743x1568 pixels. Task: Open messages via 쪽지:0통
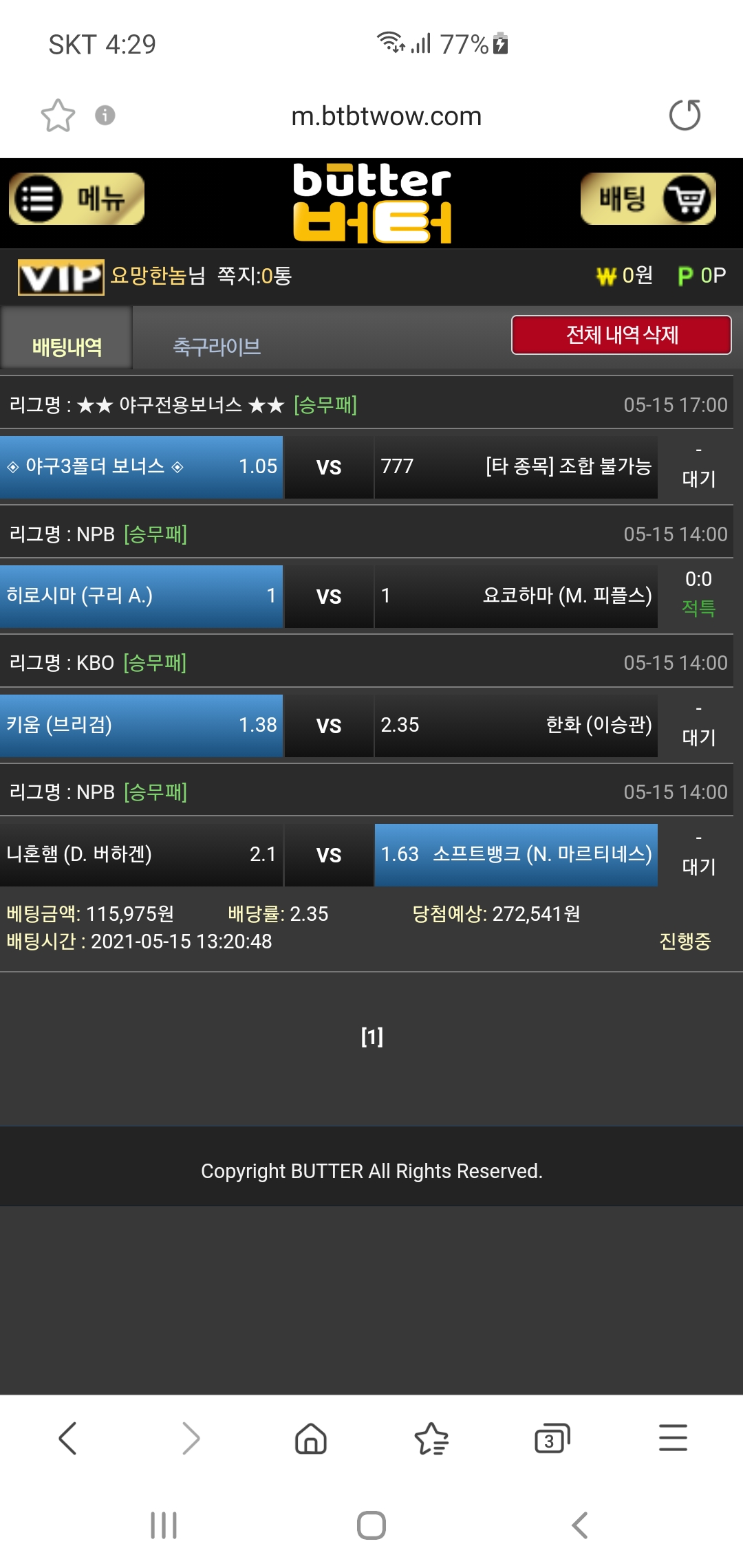tap(255, 276)
